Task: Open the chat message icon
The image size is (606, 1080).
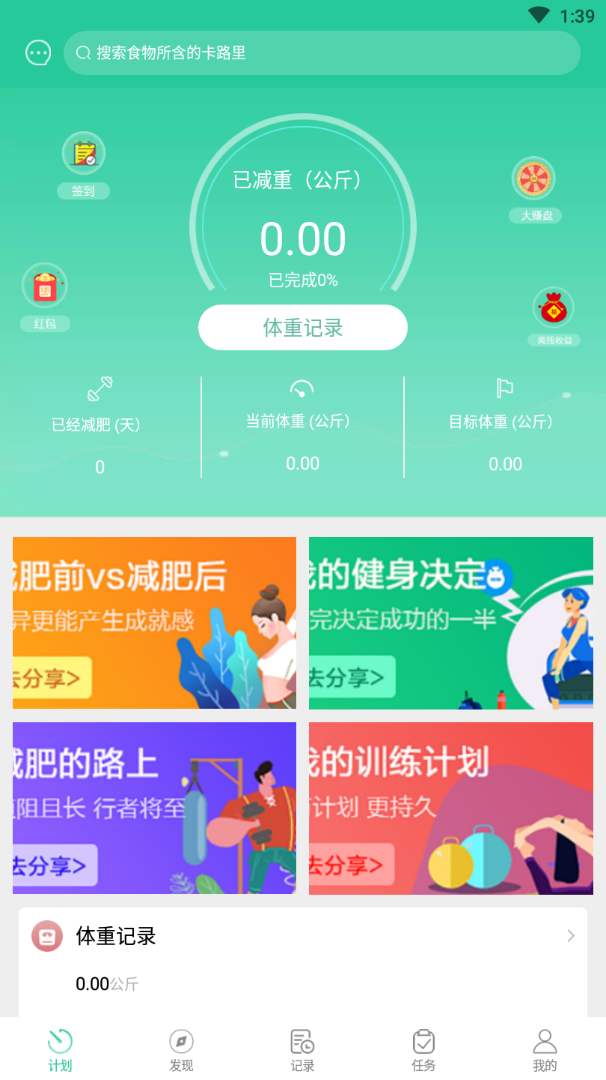Action: tap(38, 53)
